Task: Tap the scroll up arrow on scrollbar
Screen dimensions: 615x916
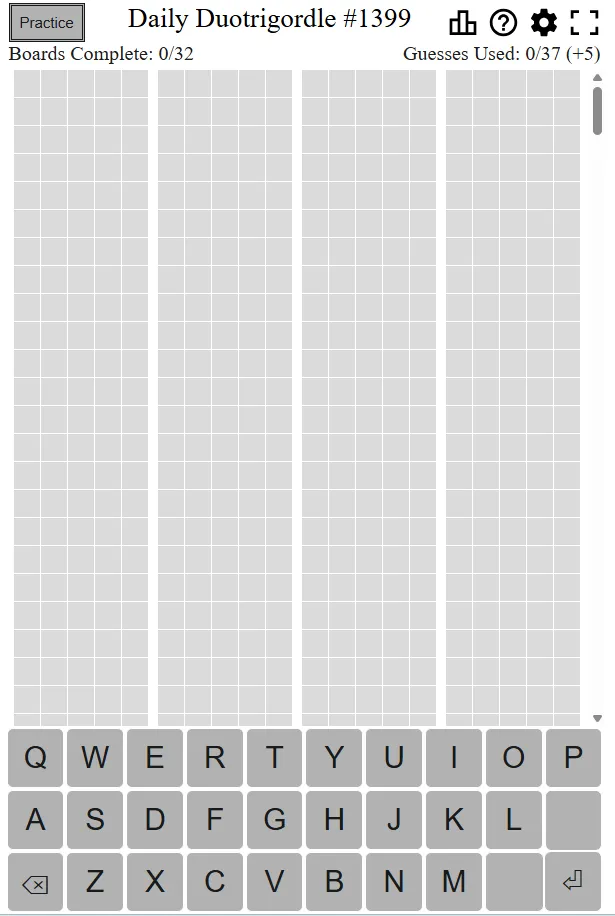Action: (x=597, y=77)
